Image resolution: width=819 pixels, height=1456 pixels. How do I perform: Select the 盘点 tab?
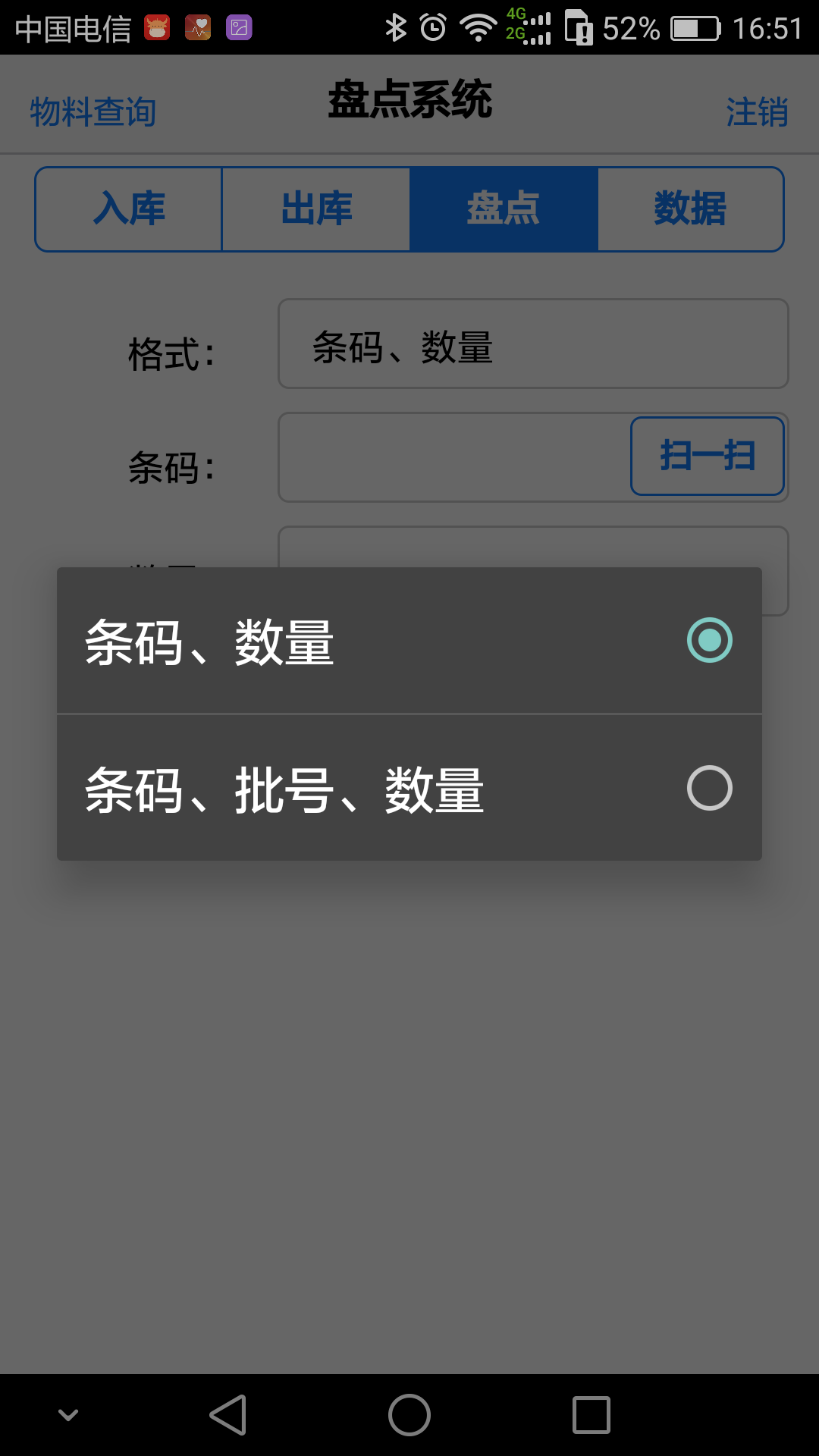click(504, 209)
